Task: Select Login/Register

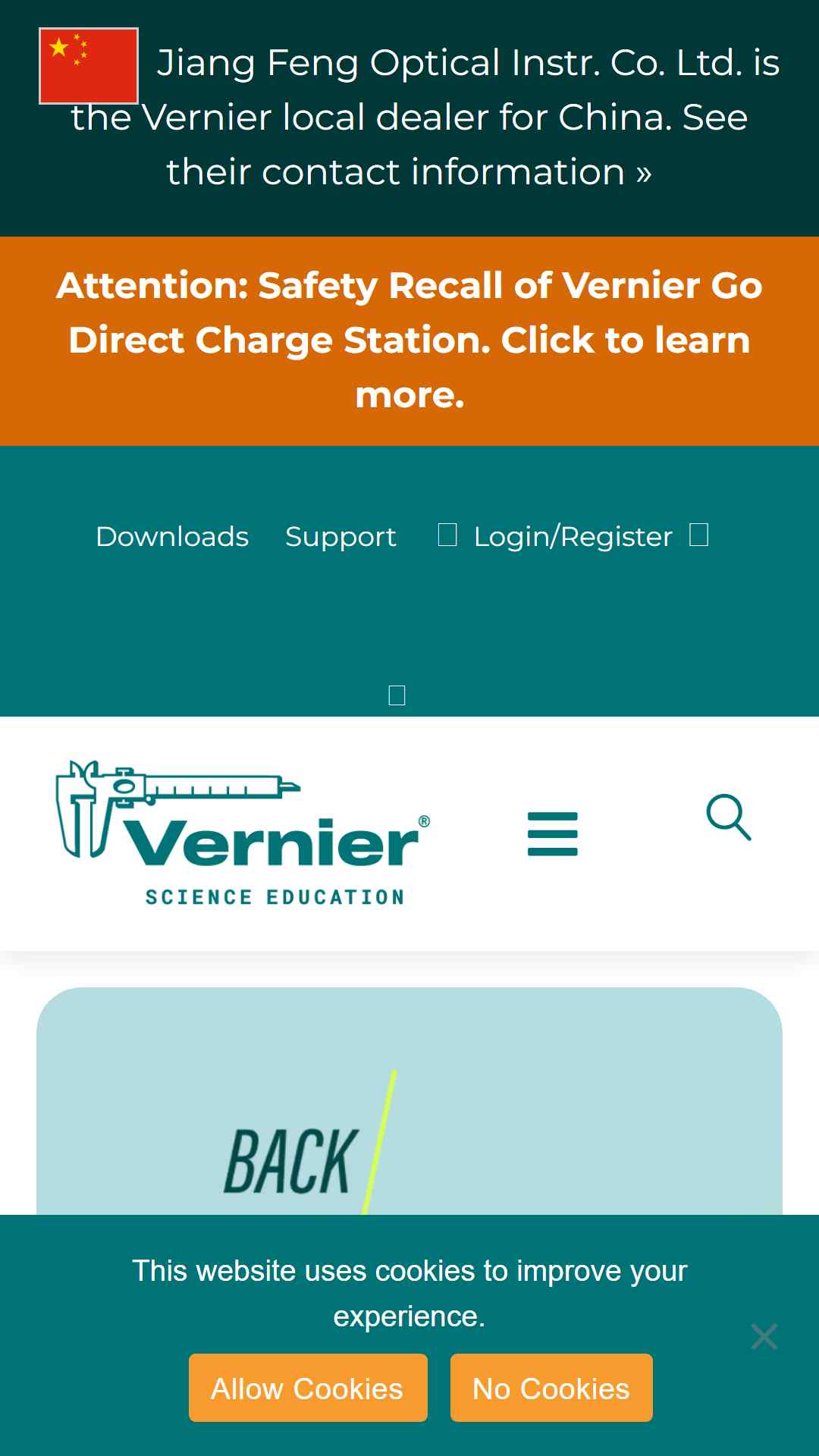Action: [x=573, y=537]
